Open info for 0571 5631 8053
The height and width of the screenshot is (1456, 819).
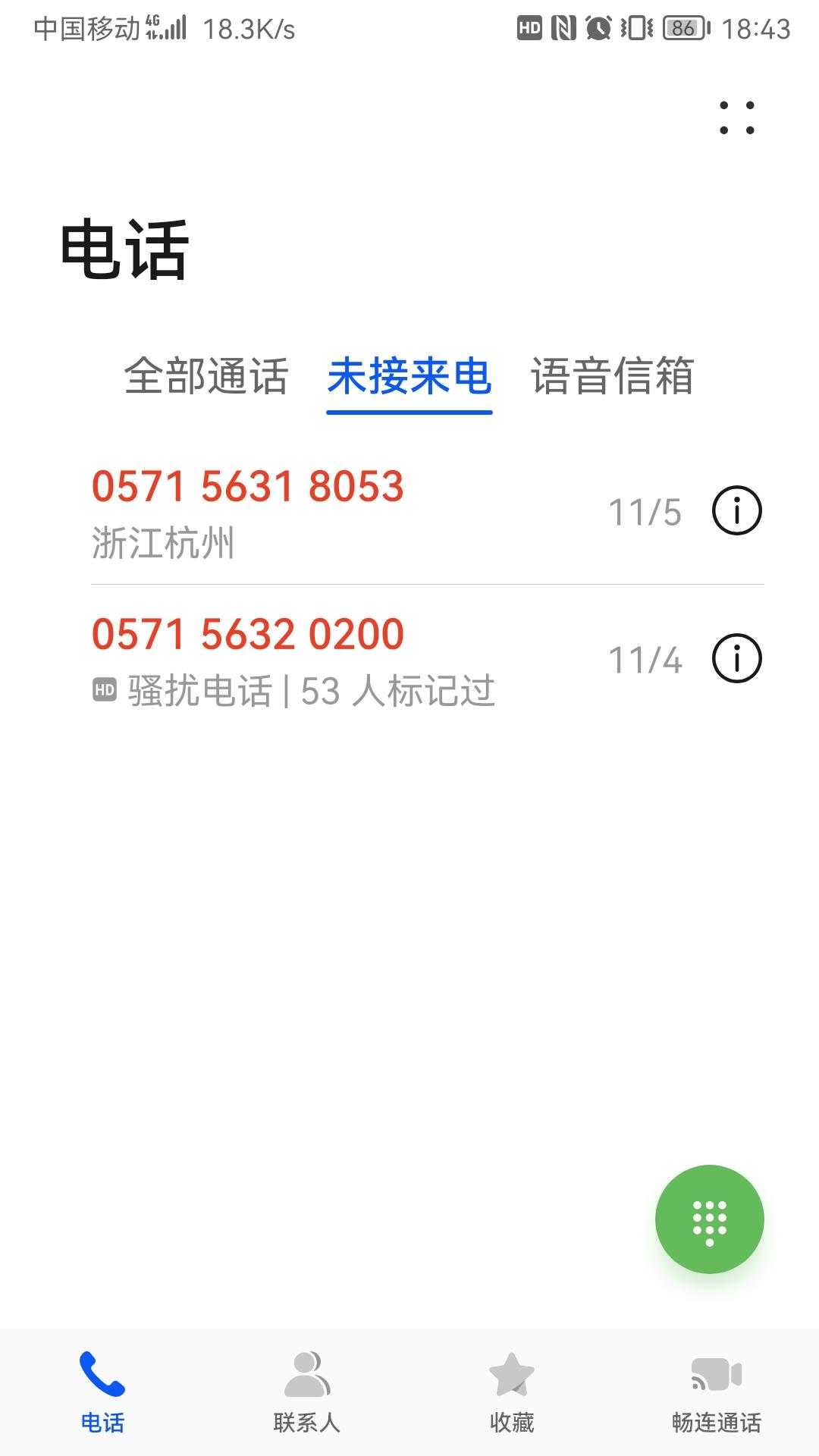point(737,510)
